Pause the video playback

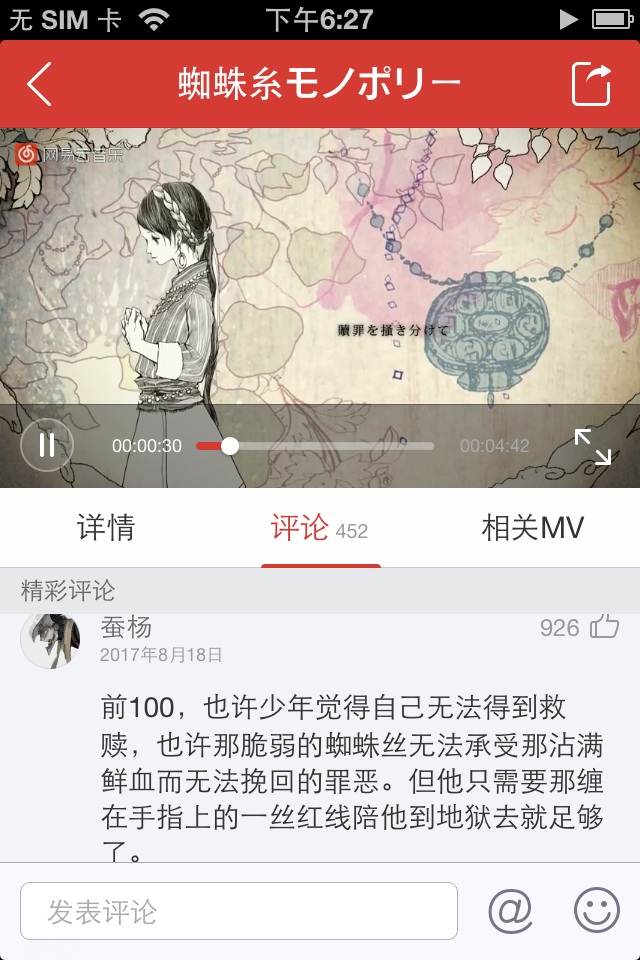[x=47, y=445]
